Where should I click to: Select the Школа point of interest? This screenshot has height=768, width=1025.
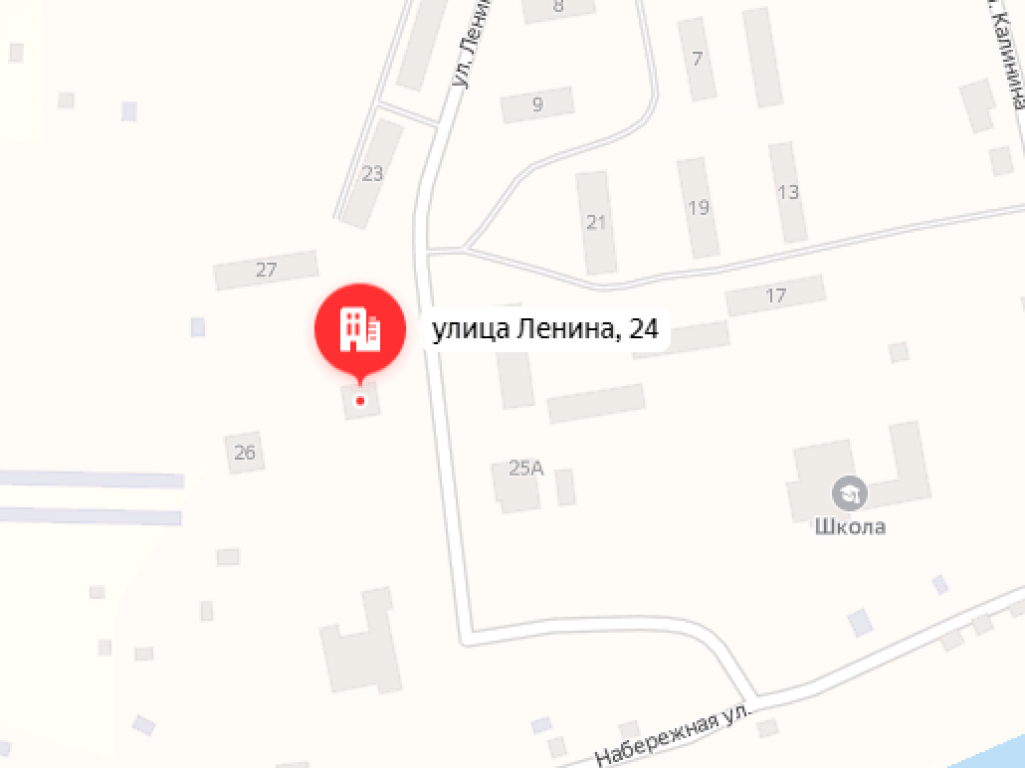point(850,493)
